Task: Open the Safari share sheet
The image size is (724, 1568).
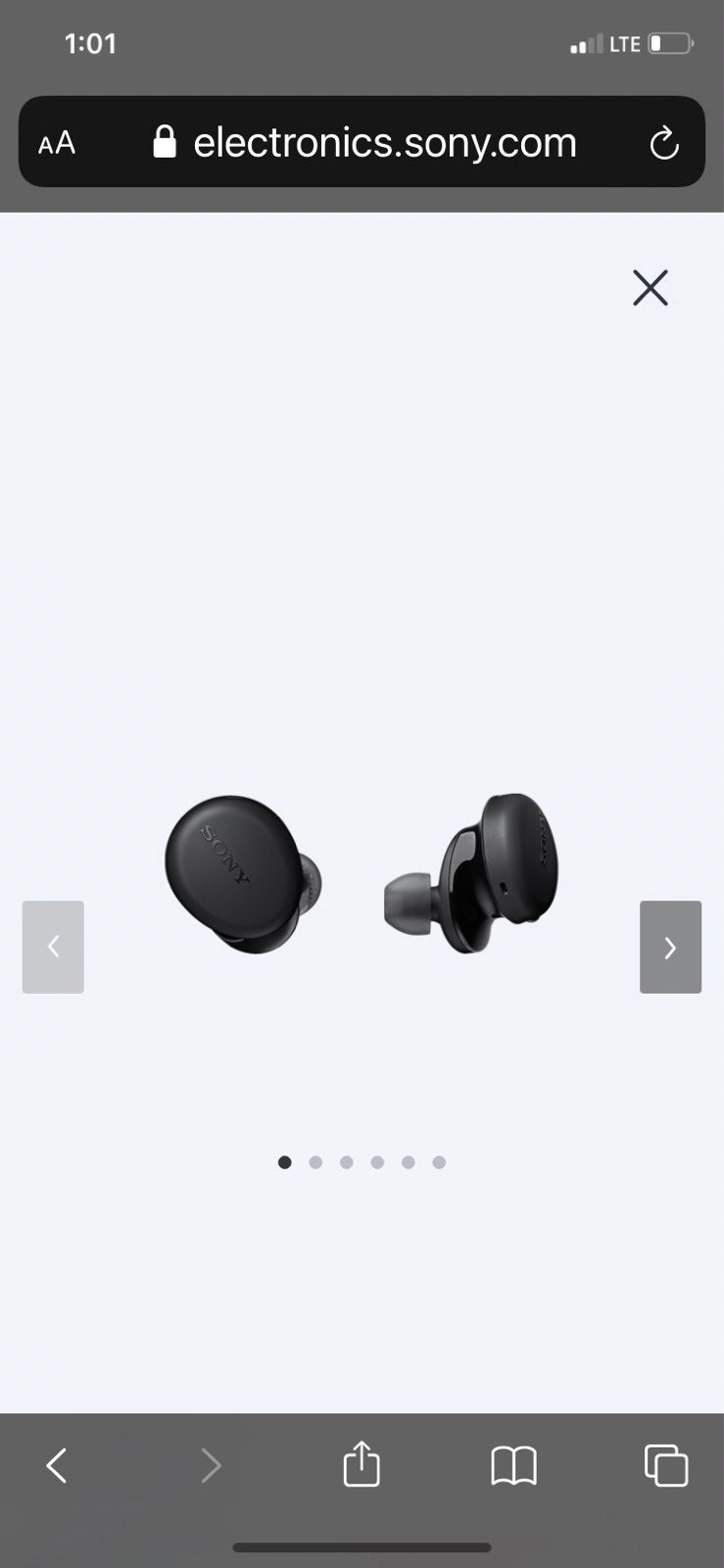Action: (x=362, y=1463)
